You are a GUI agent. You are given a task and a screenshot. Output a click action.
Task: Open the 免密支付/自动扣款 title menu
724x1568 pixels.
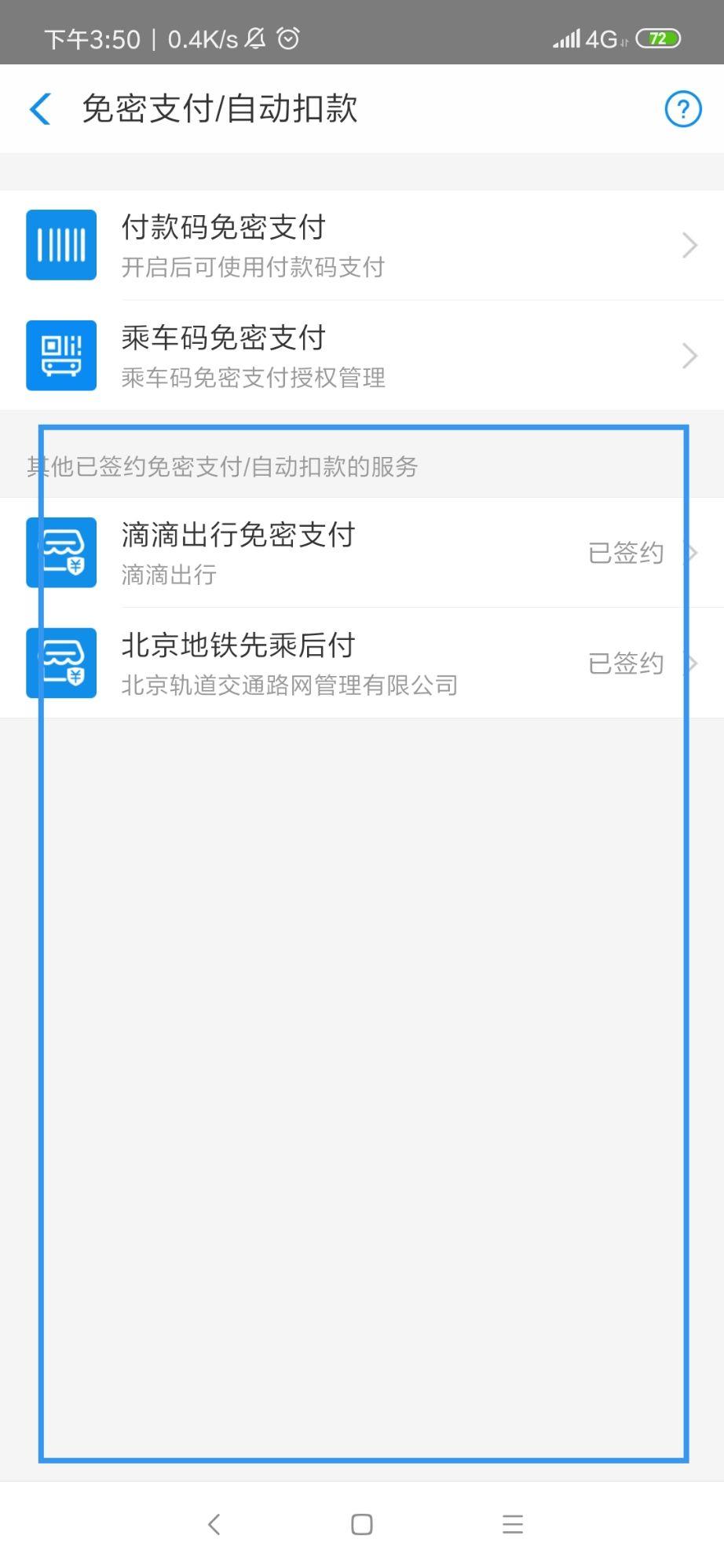point(221,108)
